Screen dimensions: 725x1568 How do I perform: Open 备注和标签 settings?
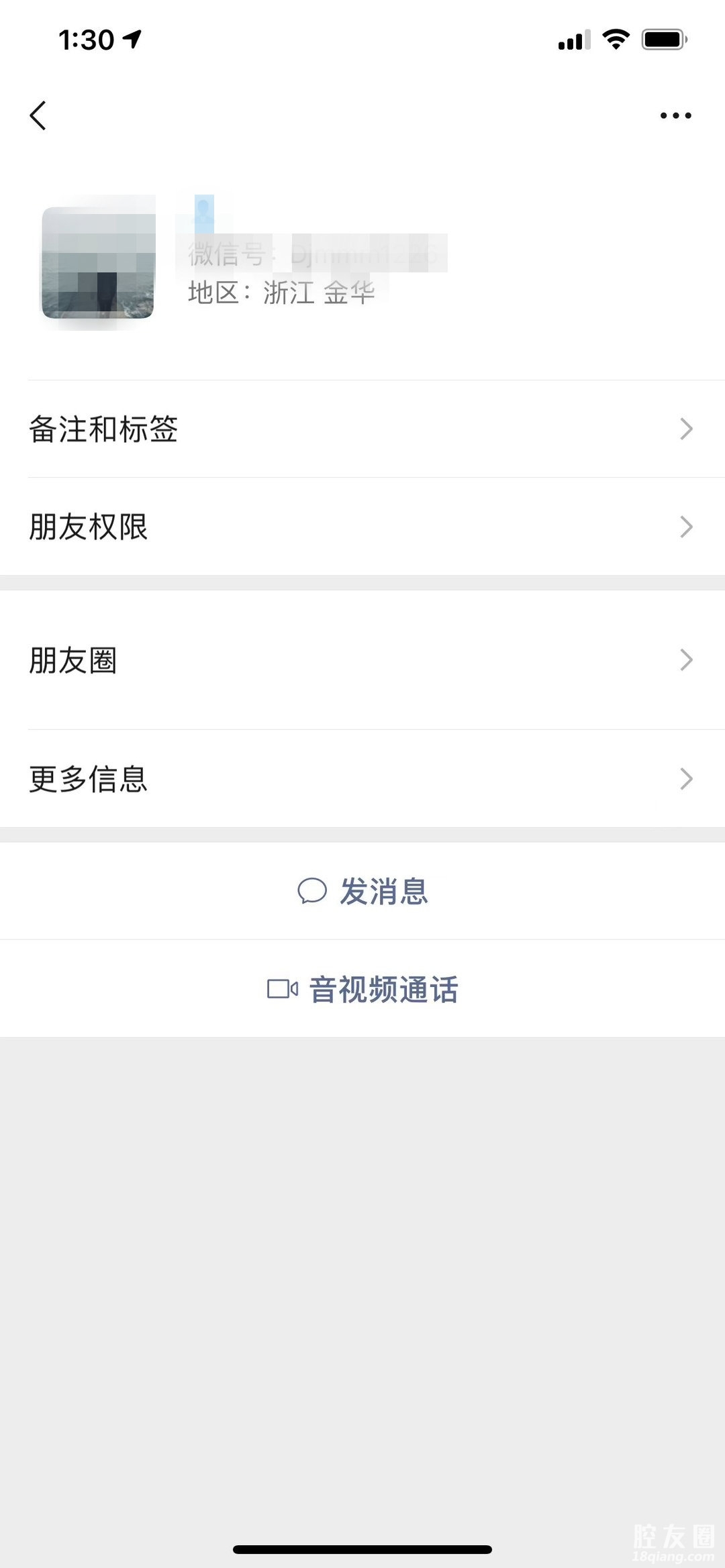(x=362, y=429)
